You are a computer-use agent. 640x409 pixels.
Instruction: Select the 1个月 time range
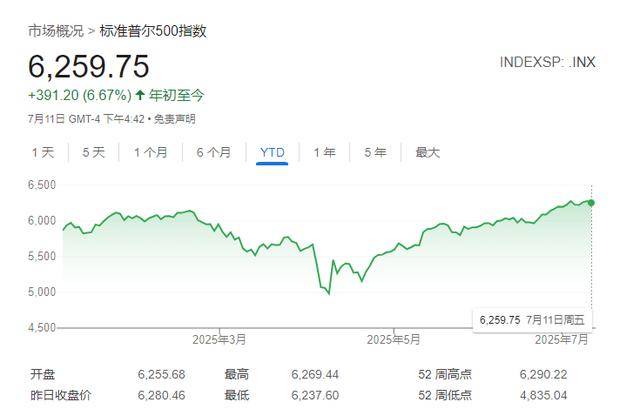point(151,152)
